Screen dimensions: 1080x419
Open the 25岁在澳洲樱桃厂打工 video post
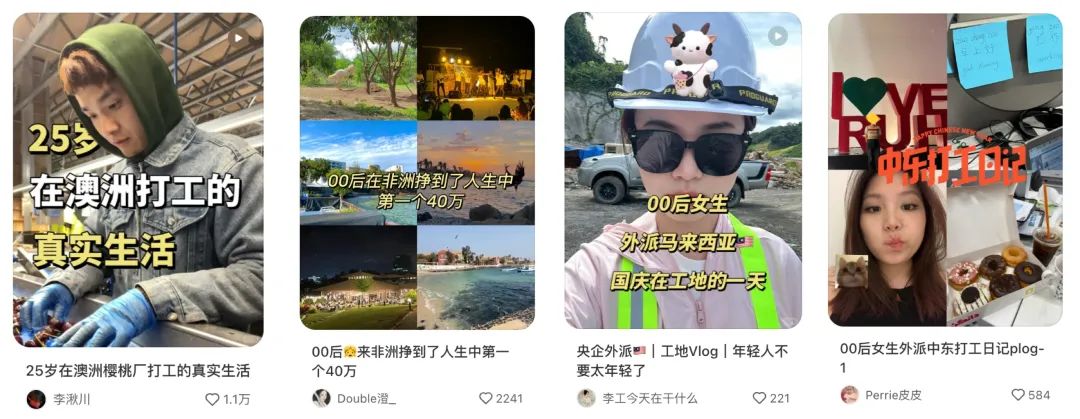138,180
